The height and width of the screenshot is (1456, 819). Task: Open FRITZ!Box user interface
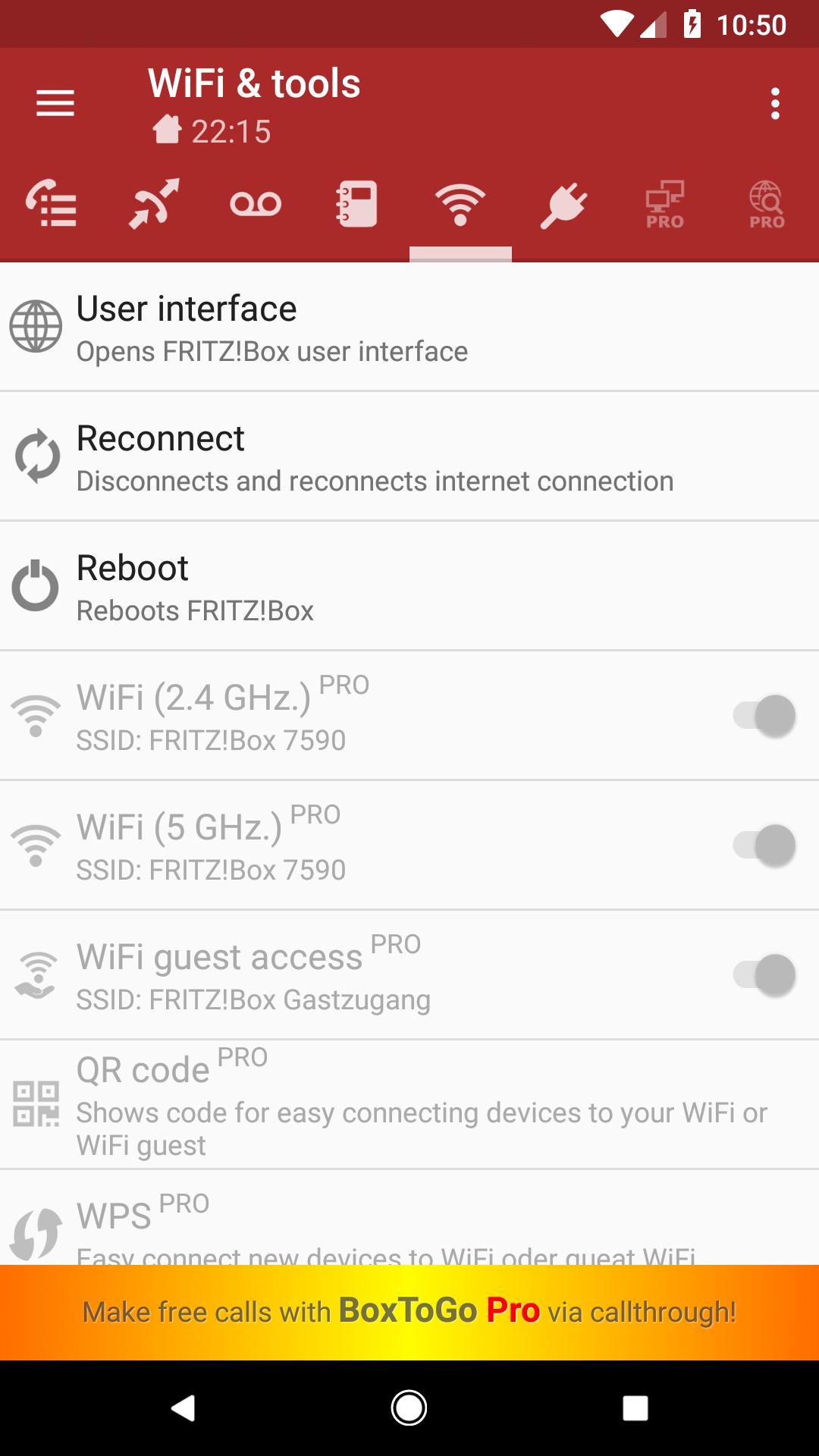409,327
